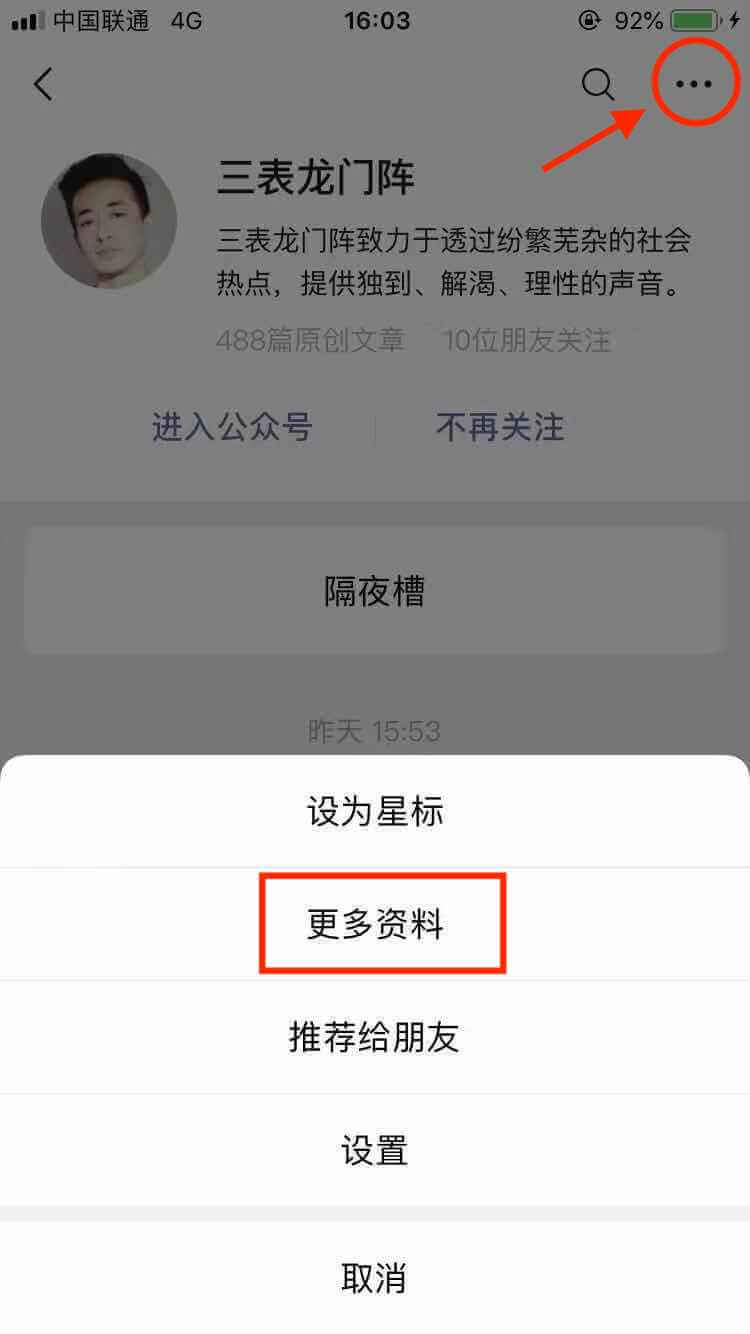This screenshot has width=750, height=1334.
Task: Tap the back arrow at top left
Action: pyautogui.click(x=42, y=84)
